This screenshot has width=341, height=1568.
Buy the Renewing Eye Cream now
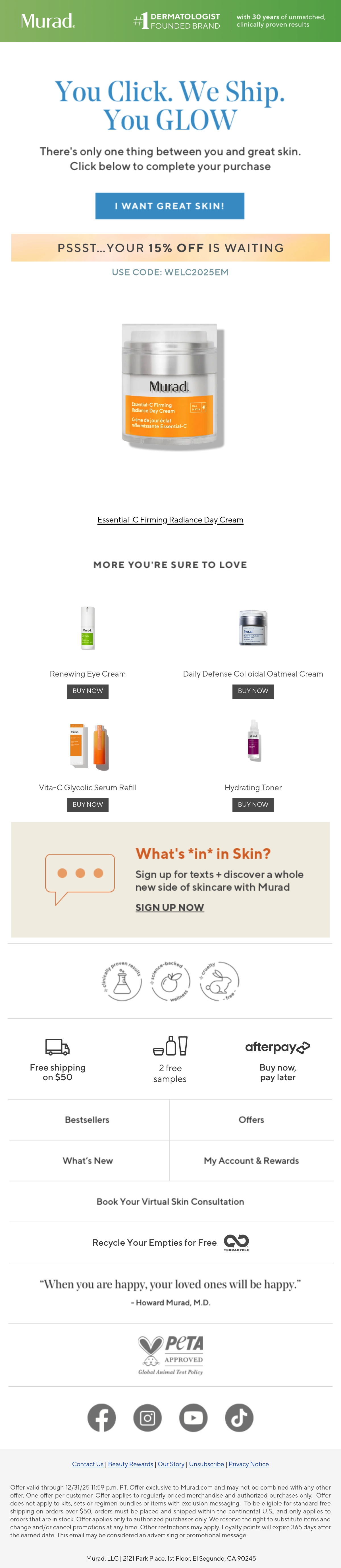tap(88, 691)
